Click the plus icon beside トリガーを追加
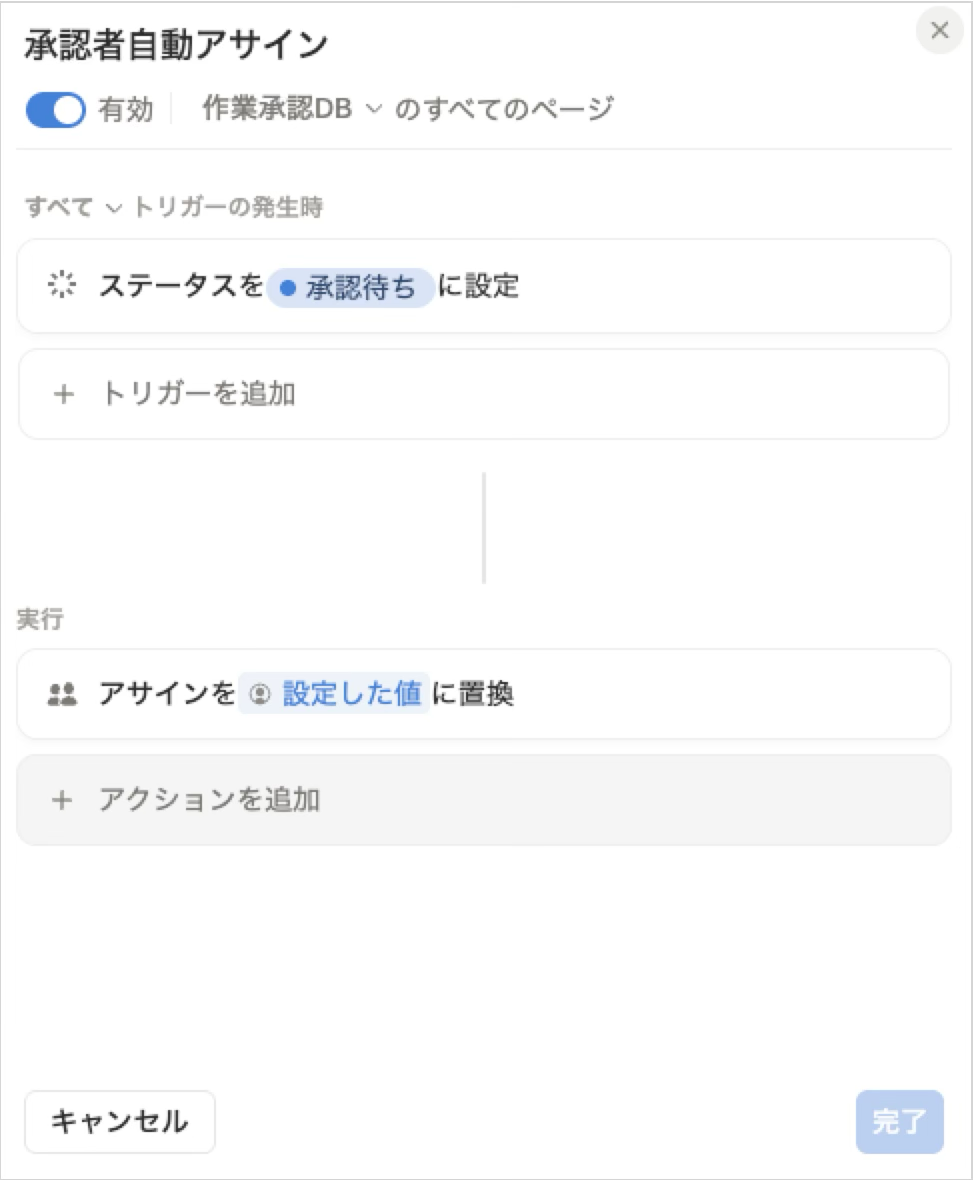Viewport: 974px width, 1180px height. pyautogui.click(x=62, y=394)
